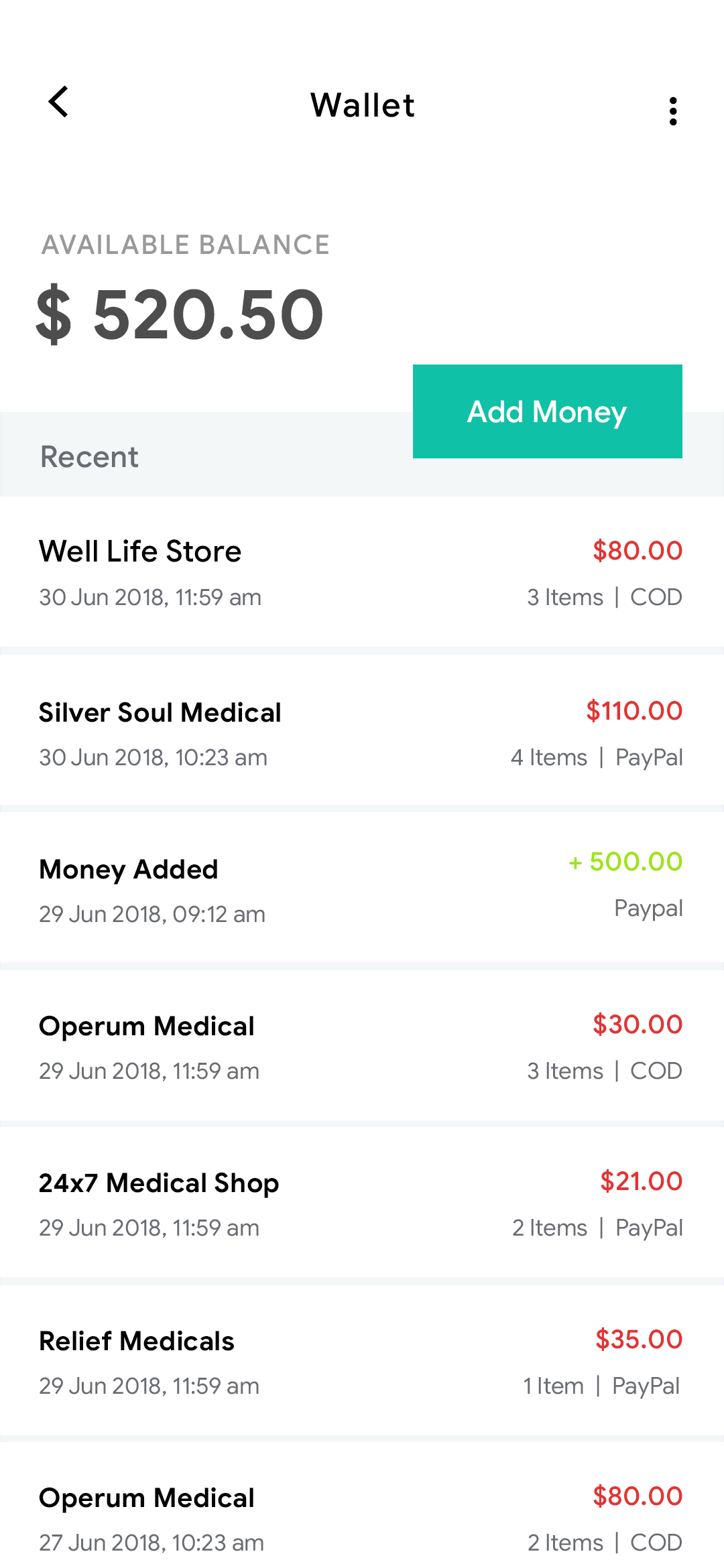This screenshot has width=724, height=1568.
Task: Open the Operum Medical $30.00 transaction
Action: [x=268, y=1045]
